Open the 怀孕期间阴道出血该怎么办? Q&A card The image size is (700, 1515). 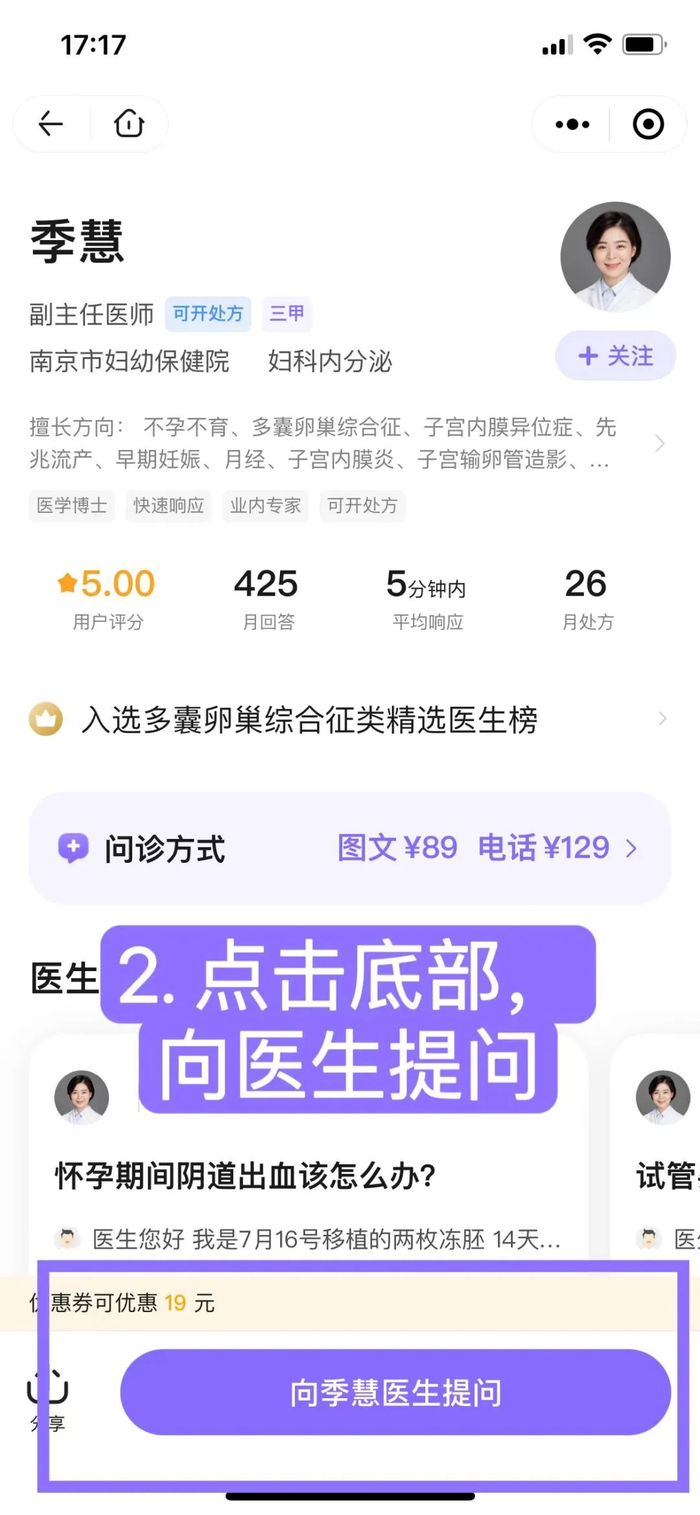[x=246, y=1176]
